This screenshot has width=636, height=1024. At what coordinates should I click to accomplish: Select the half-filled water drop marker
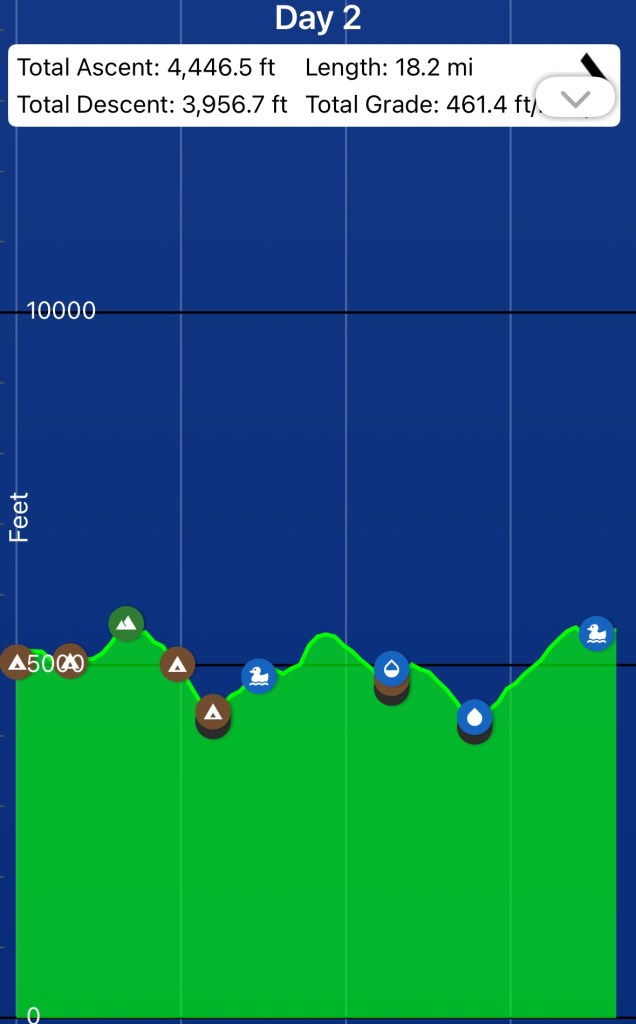392,667
